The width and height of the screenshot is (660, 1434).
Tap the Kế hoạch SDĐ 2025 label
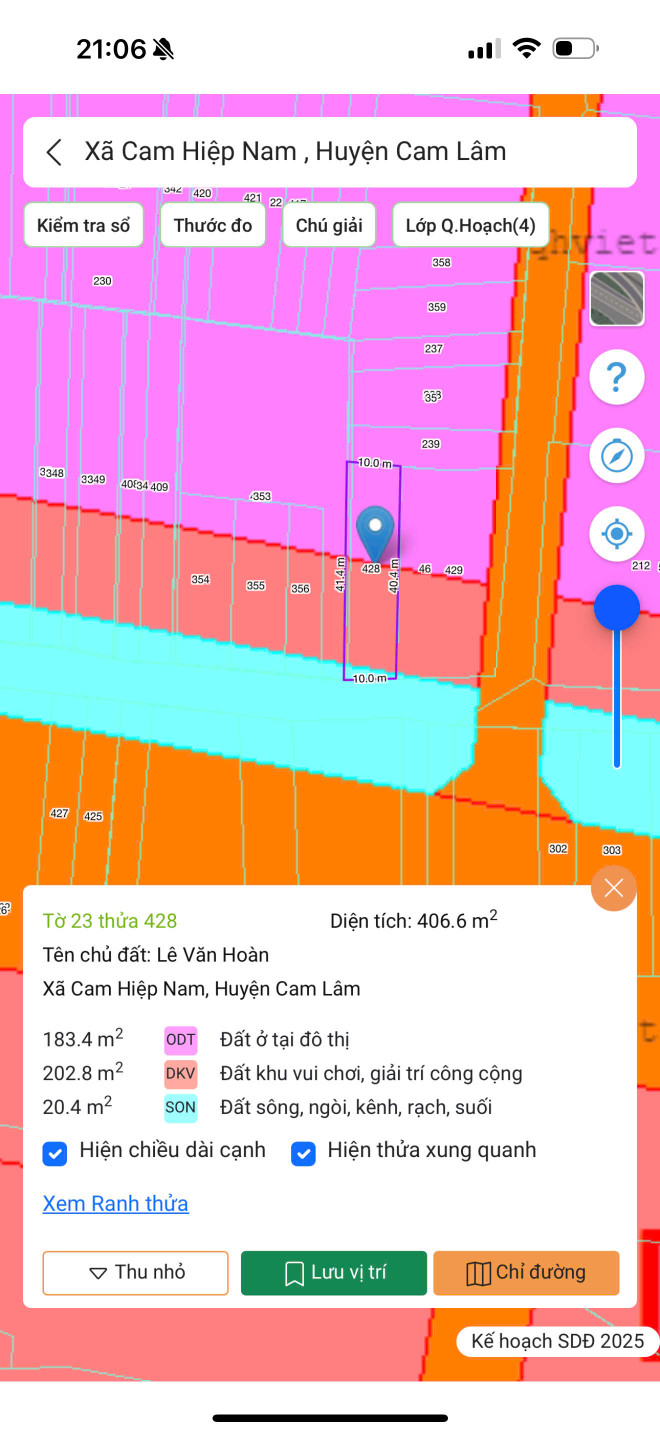(558, 1342)
